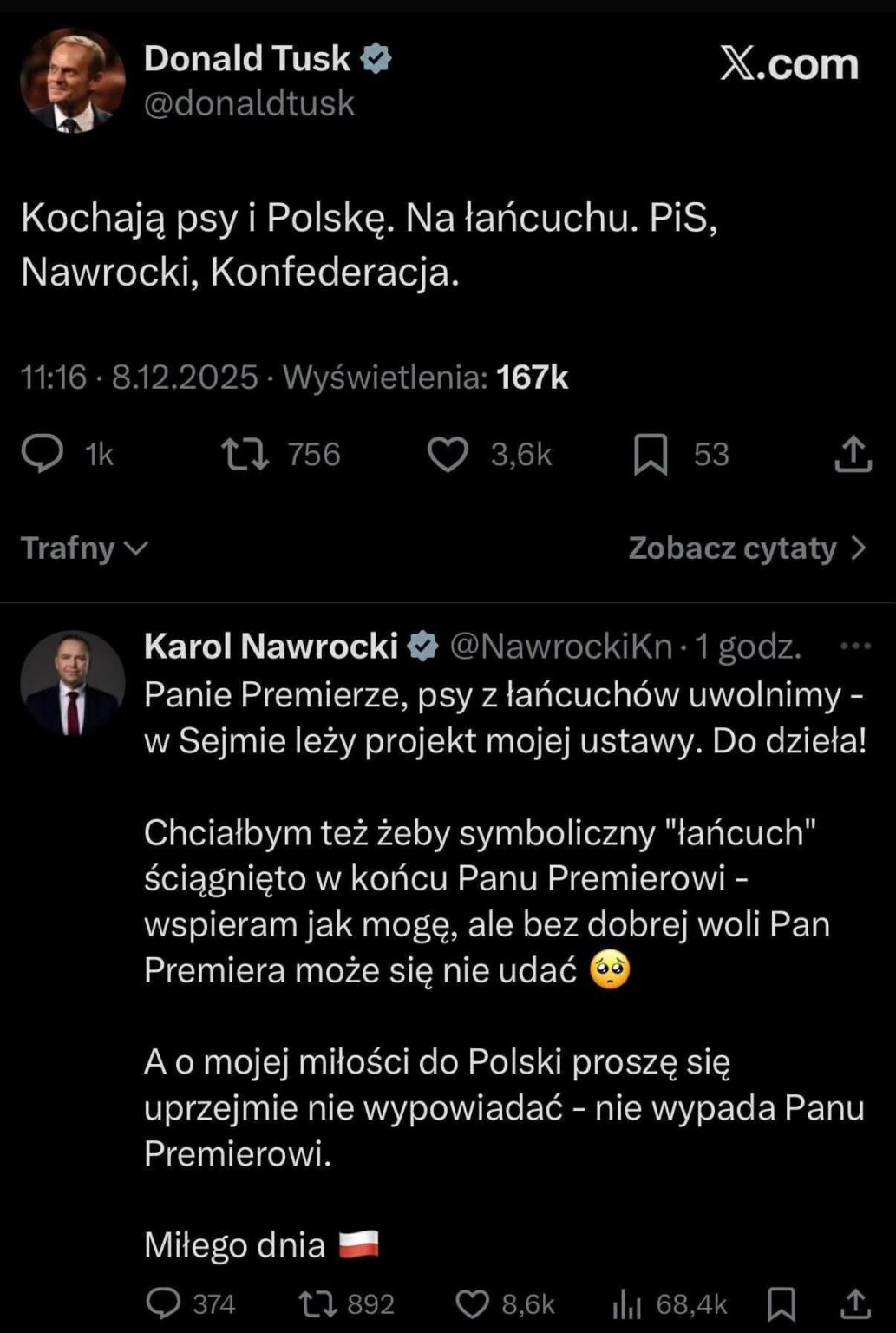This screenshot has height=1333, width=896.
Task: Open the Trafny sort dropdown
Action: (x=83, y=548)
